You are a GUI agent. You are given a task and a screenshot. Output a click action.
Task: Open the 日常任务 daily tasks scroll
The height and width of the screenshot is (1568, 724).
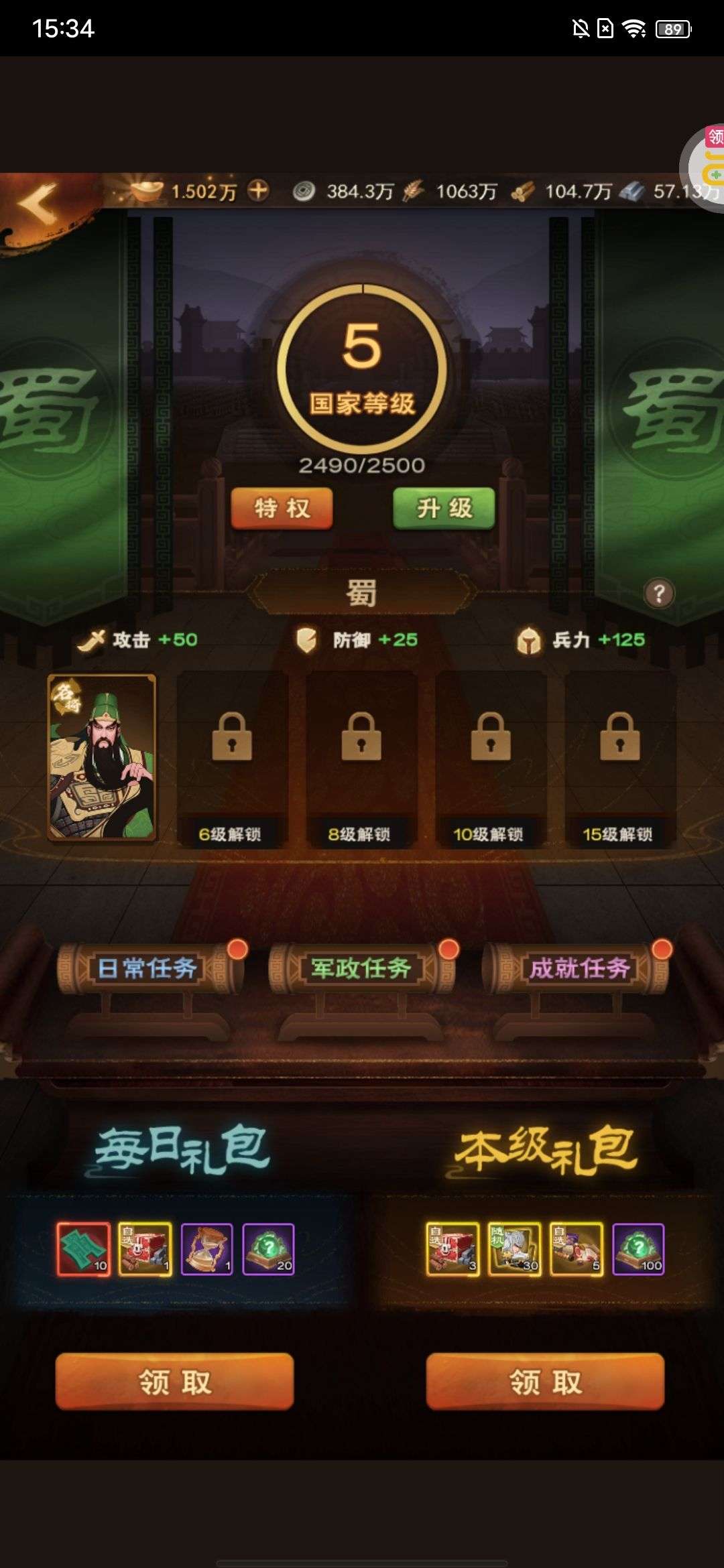click(149, 968)
